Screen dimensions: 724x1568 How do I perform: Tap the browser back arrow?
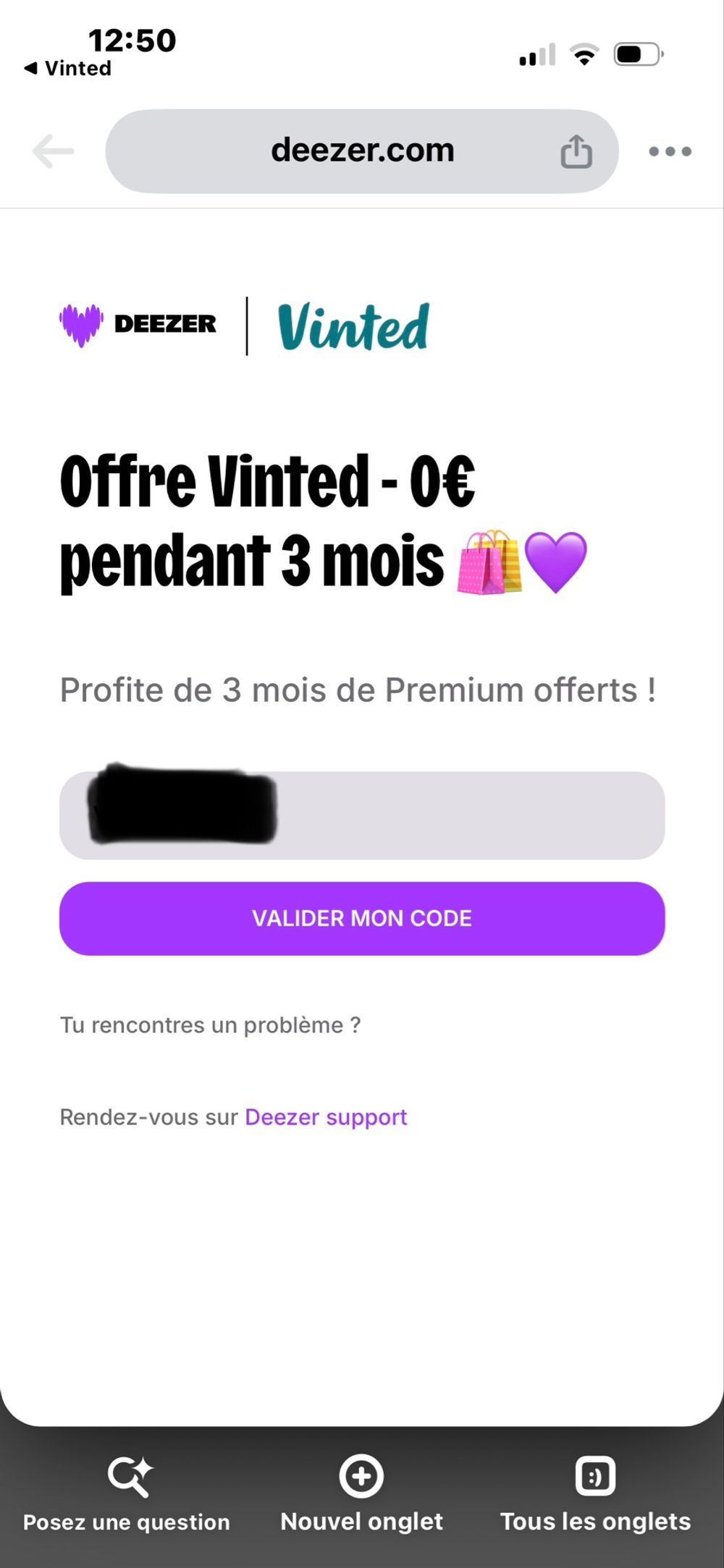coord(54,151)
